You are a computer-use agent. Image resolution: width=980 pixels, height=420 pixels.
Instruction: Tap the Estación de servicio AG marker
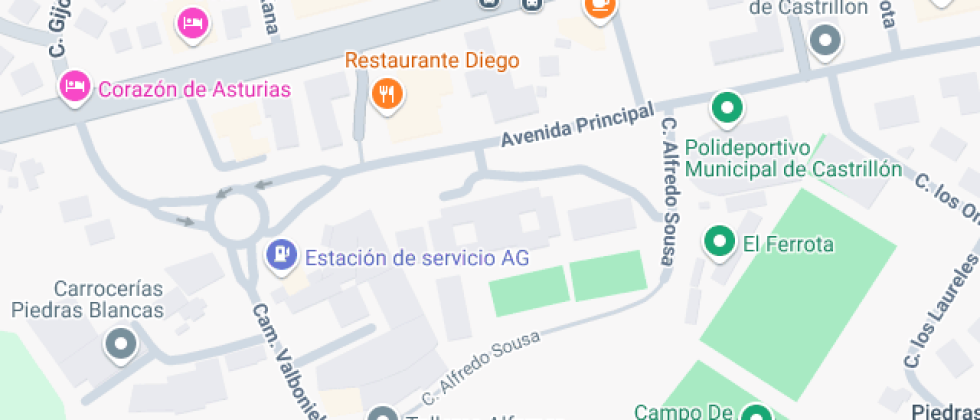tap(281, 255)
